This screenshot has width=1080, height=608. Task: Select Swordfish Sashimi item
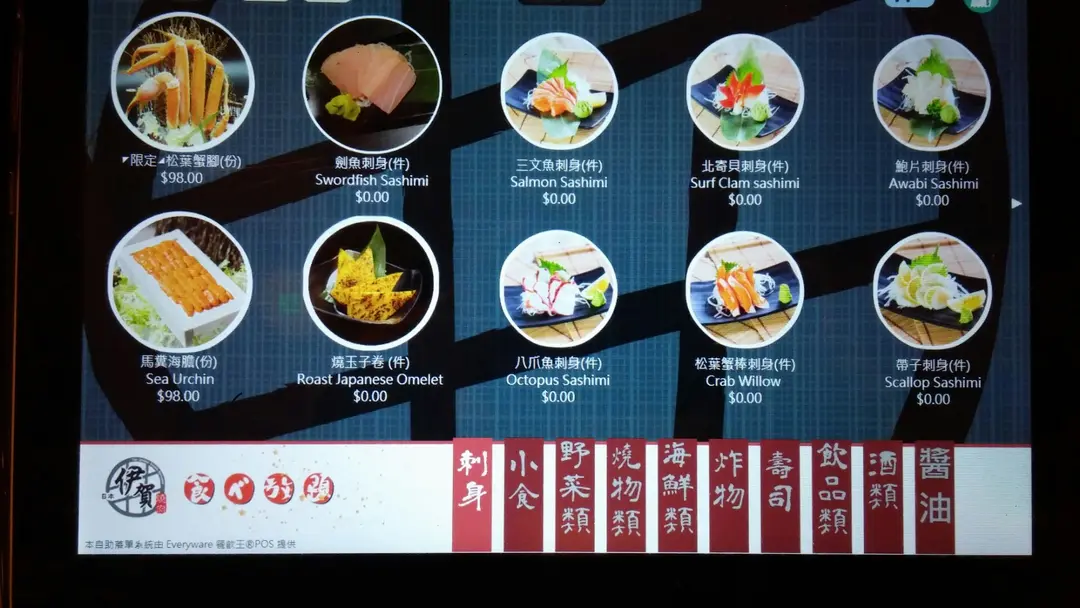(x=371, y=84)
